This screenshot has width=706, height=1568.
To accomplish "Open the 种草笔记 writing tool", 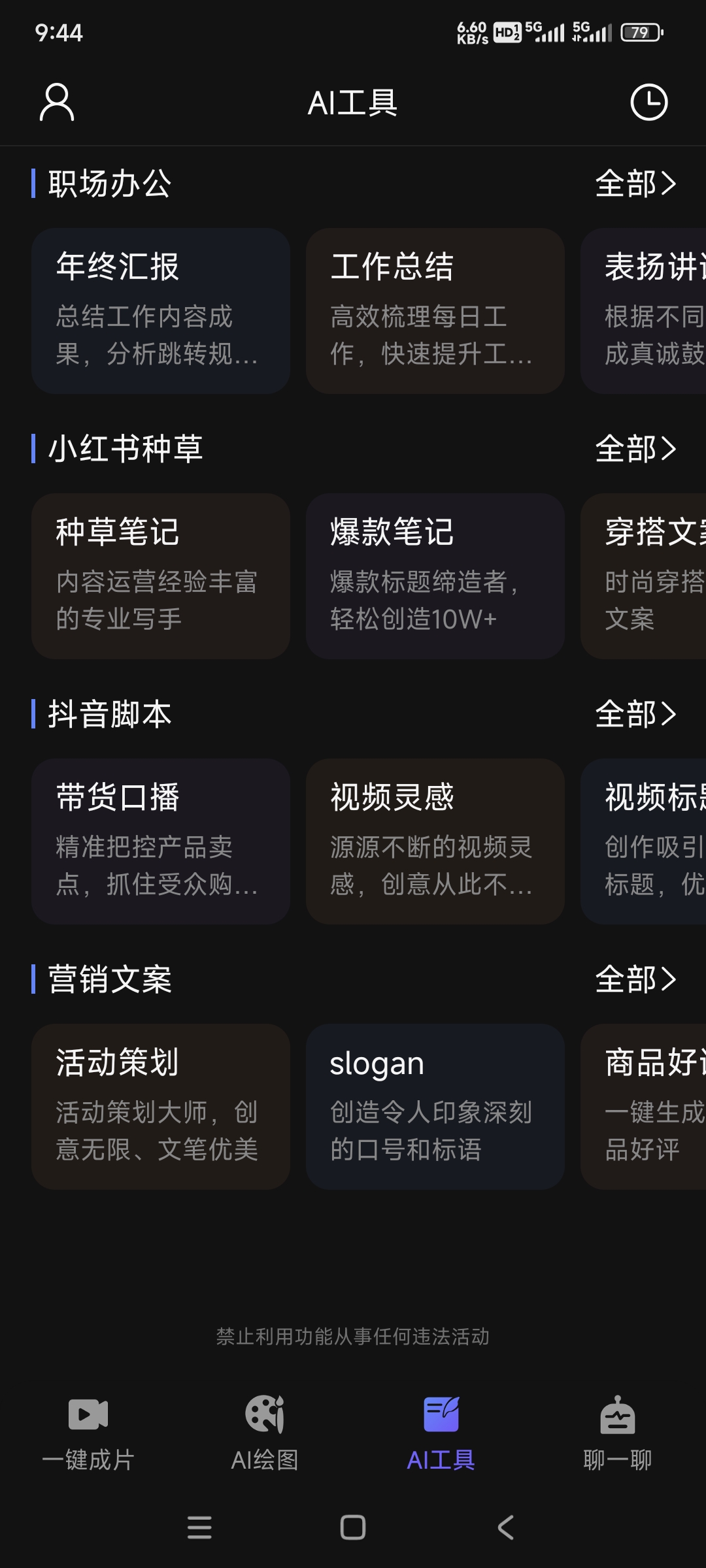I will point(161,576).
